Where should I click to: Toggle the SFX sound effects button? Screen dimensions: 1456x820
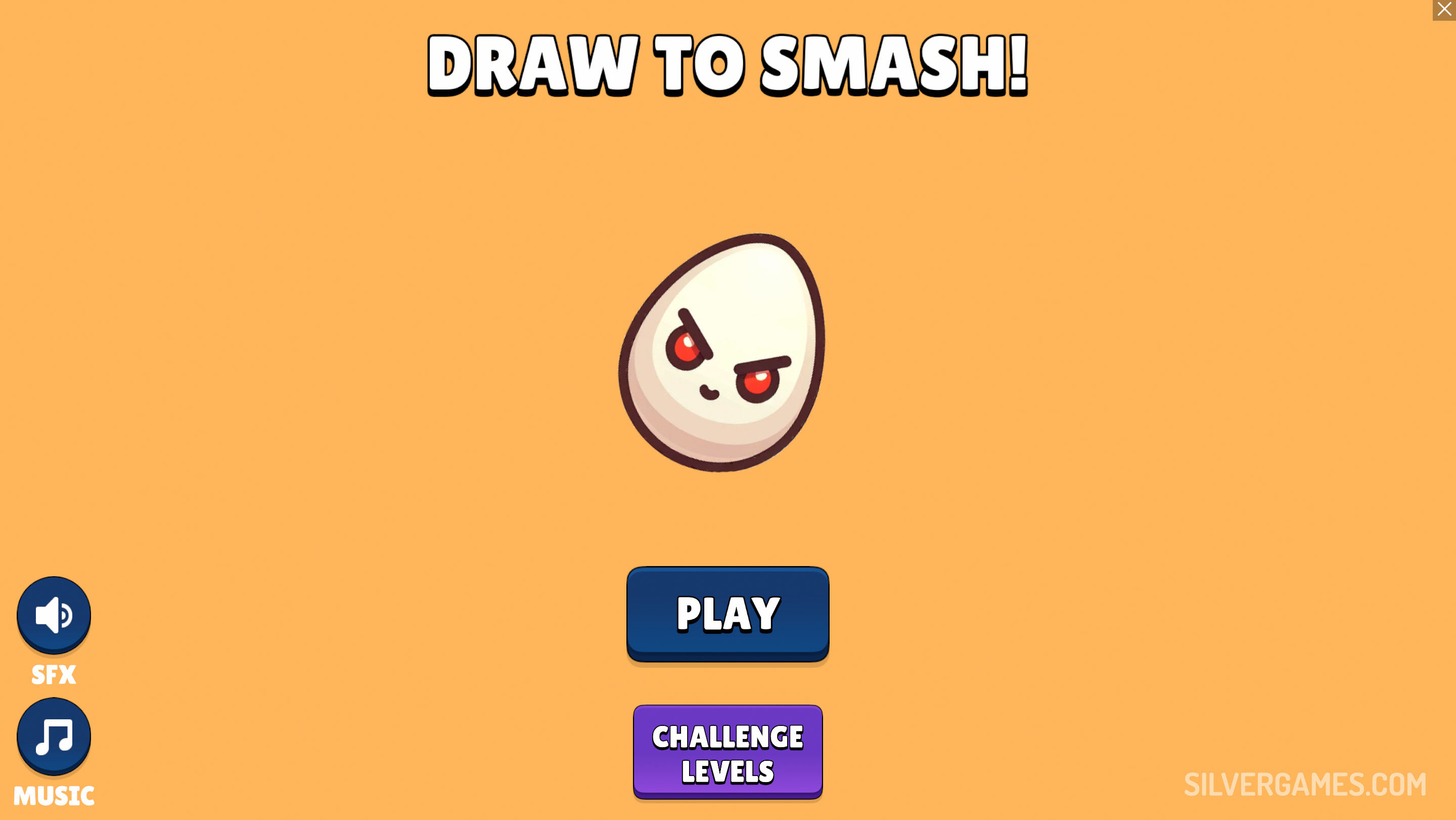click(x=54, y=614)
